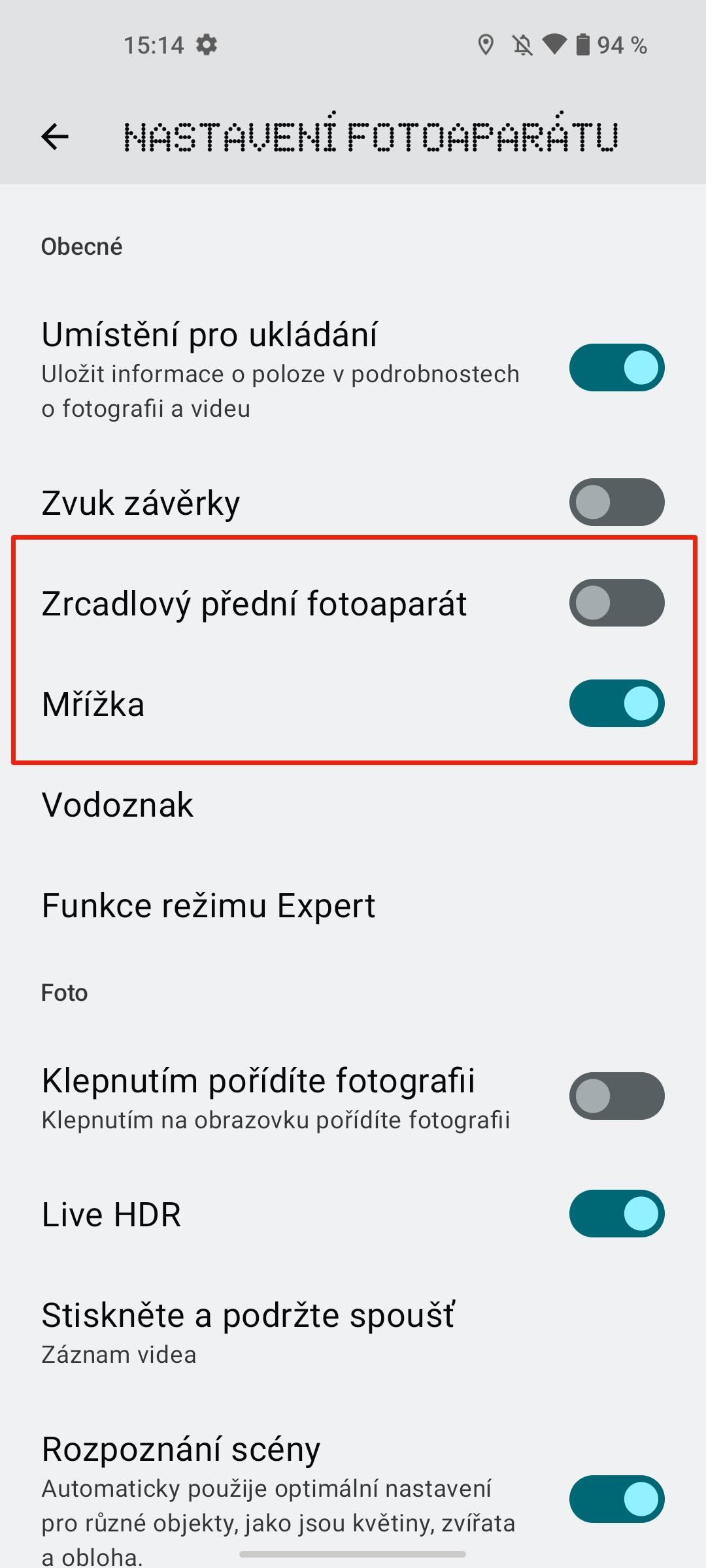Open Funkce režimu Expert

pos(353,906)
